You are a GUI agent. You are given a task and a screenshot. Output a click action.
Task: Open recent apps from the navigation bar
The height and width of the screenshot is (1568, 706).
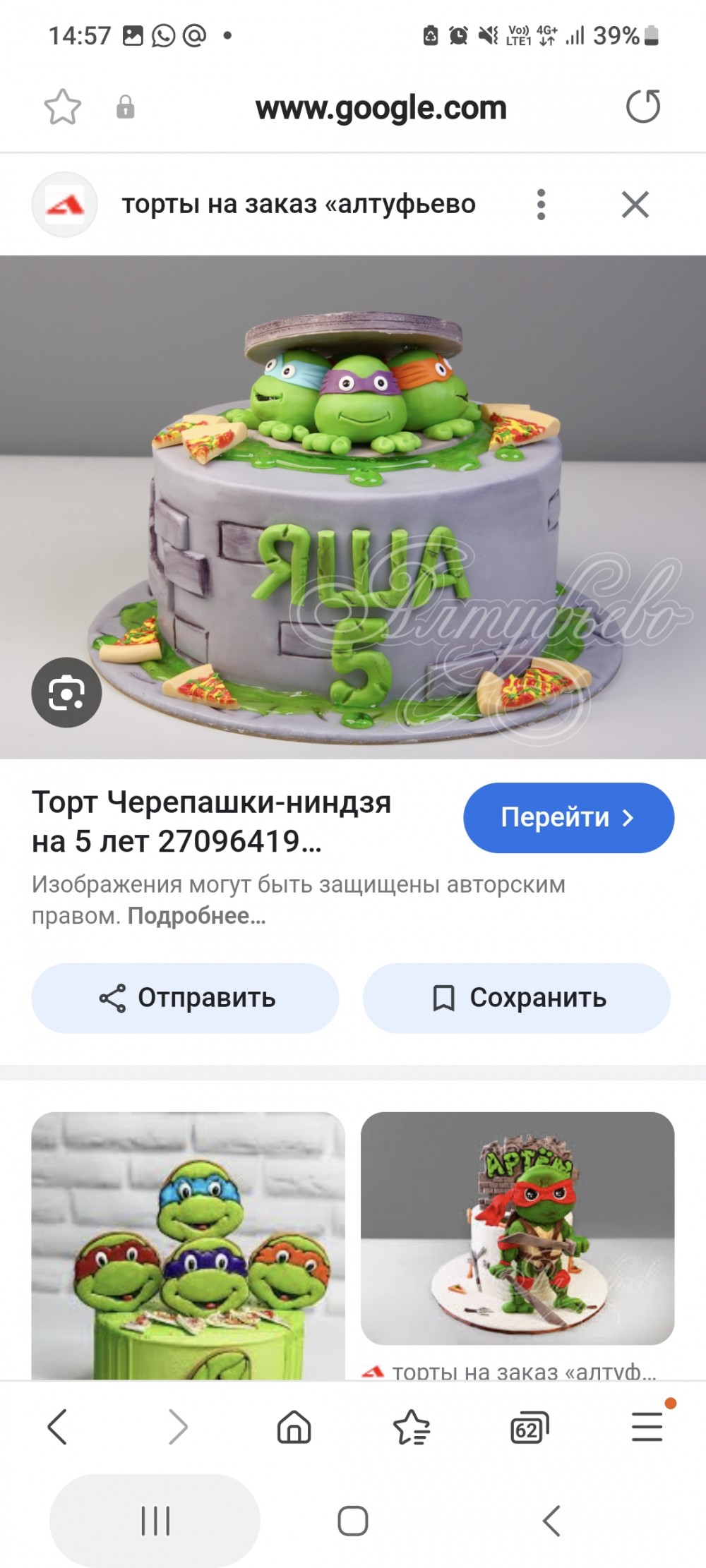[x=155, y=1521]
